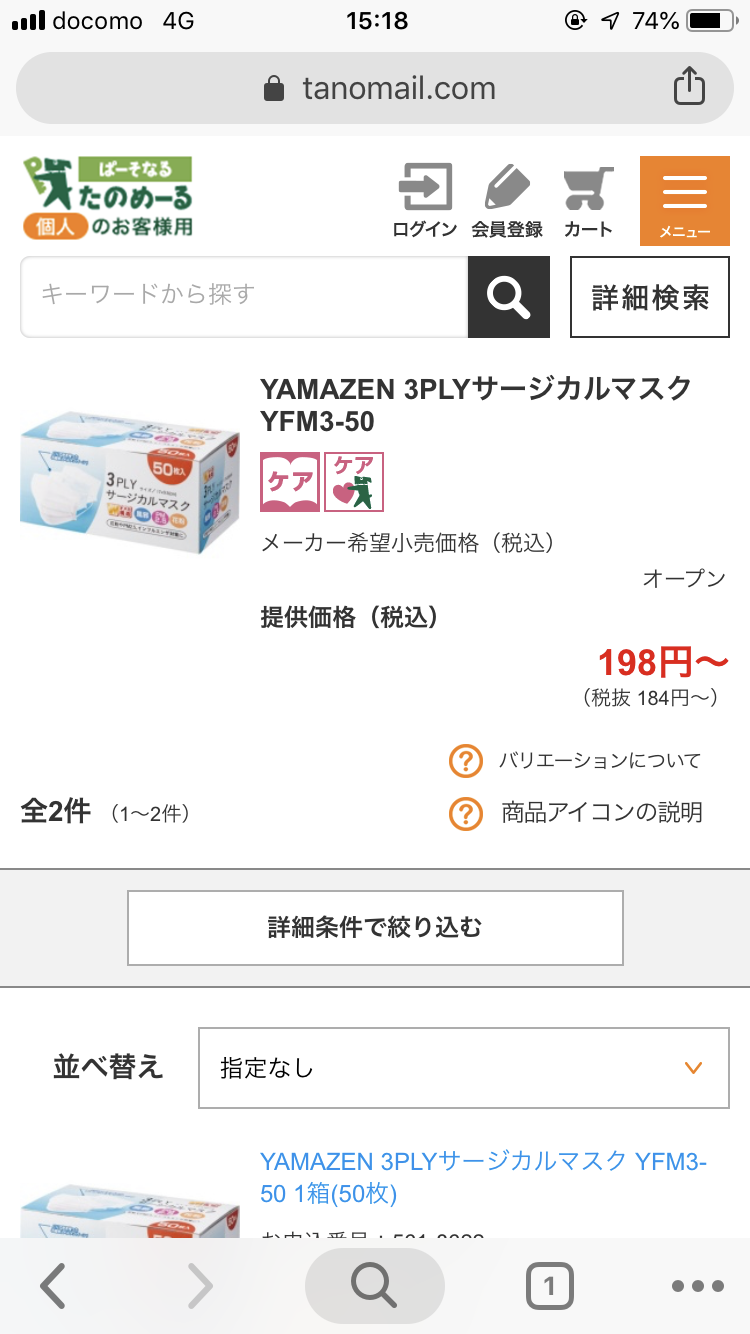
Task: Tap the magnifier search submit button
Action: click(508, 296)
